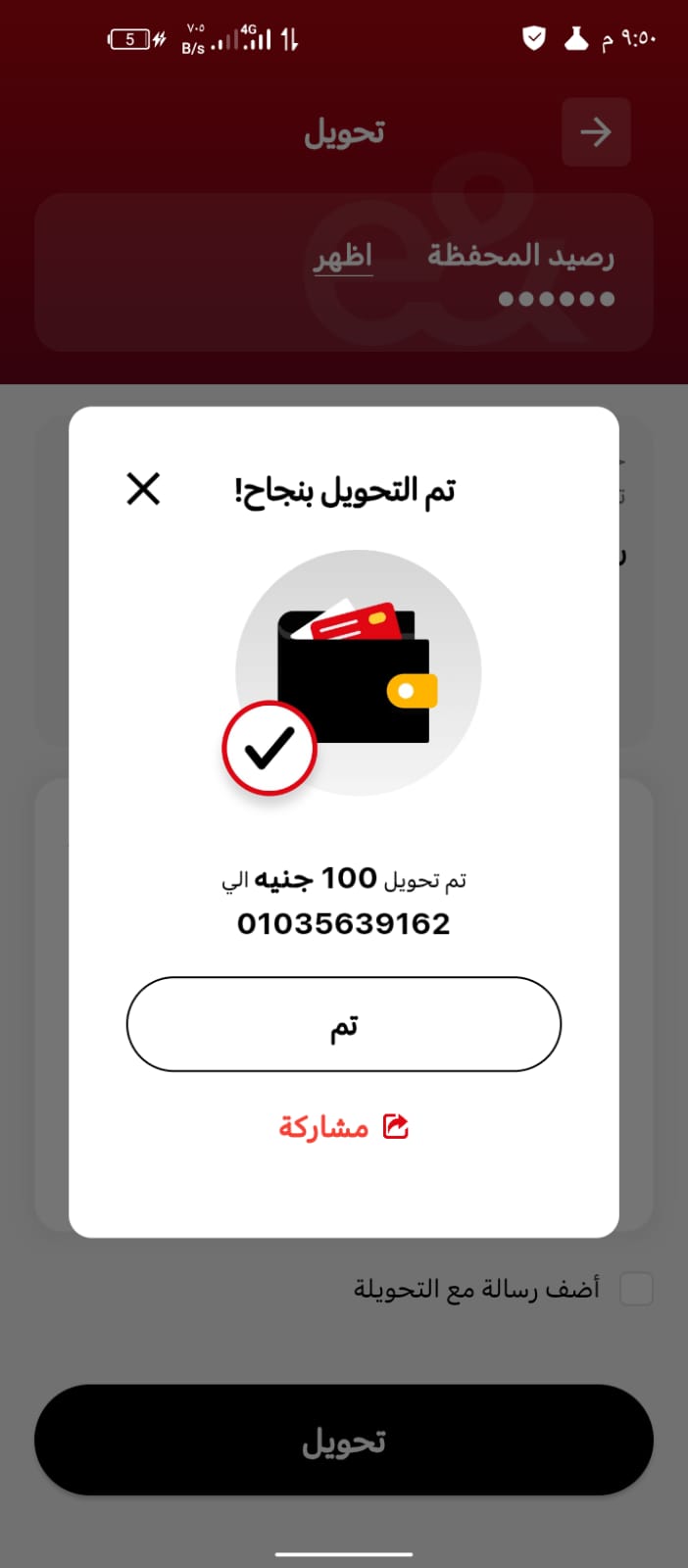Tap the تم (Done) button
The width and height of the screenshot is (688, 1568).
[343, 1024]
